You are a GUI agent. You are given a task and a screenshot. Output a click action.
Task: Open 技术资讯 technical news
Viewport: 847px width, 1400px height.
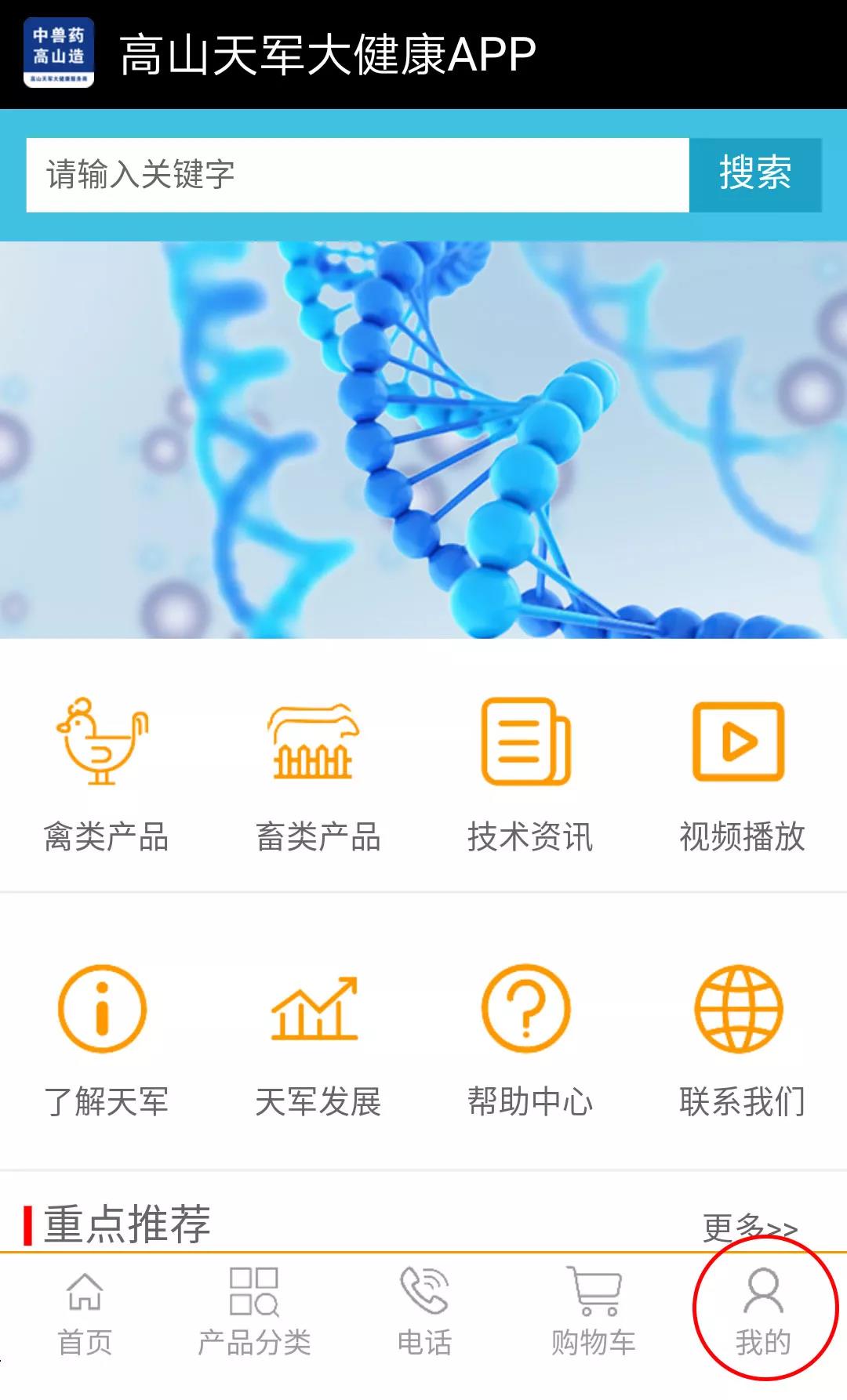point(529,772)
